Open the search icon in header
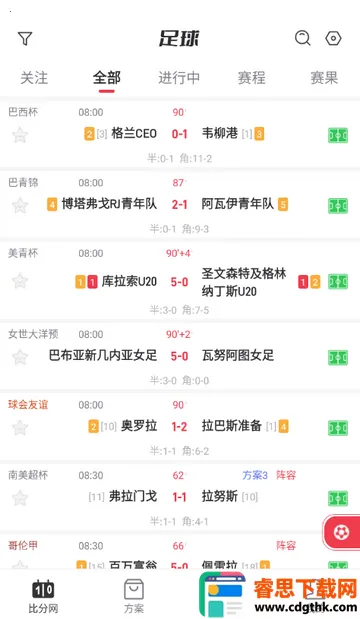 (303, 38)
